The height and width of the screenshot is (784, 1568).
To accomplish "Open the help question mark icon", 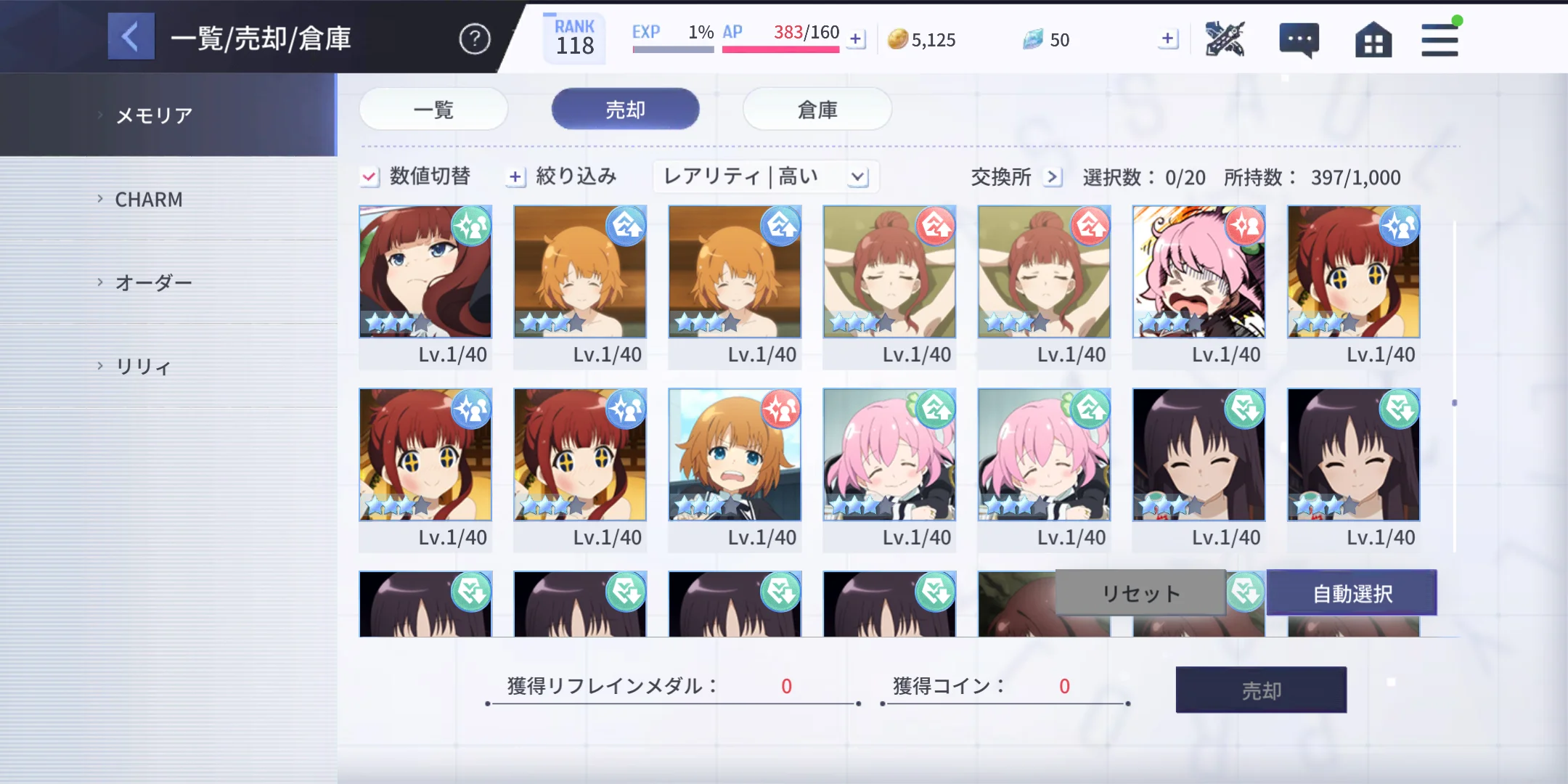I will pos(475,38).
